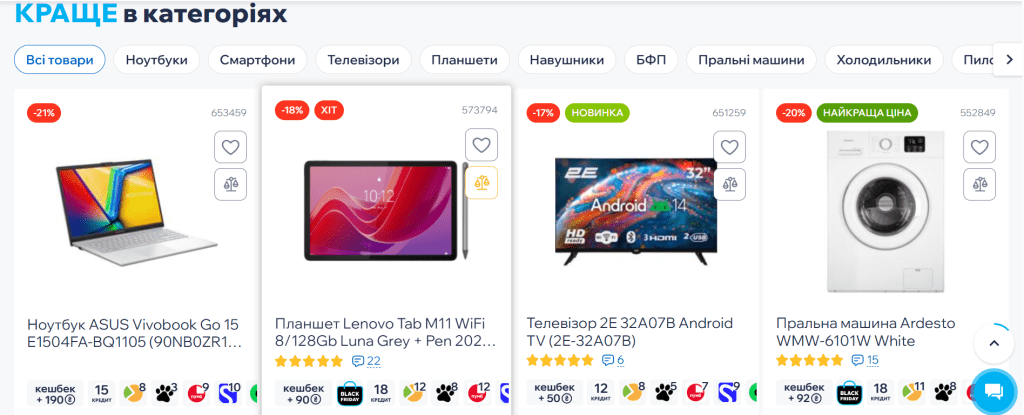Filter by the Телевізори chip
Screen dimensions: 1024x415
[x=363, y=60]
